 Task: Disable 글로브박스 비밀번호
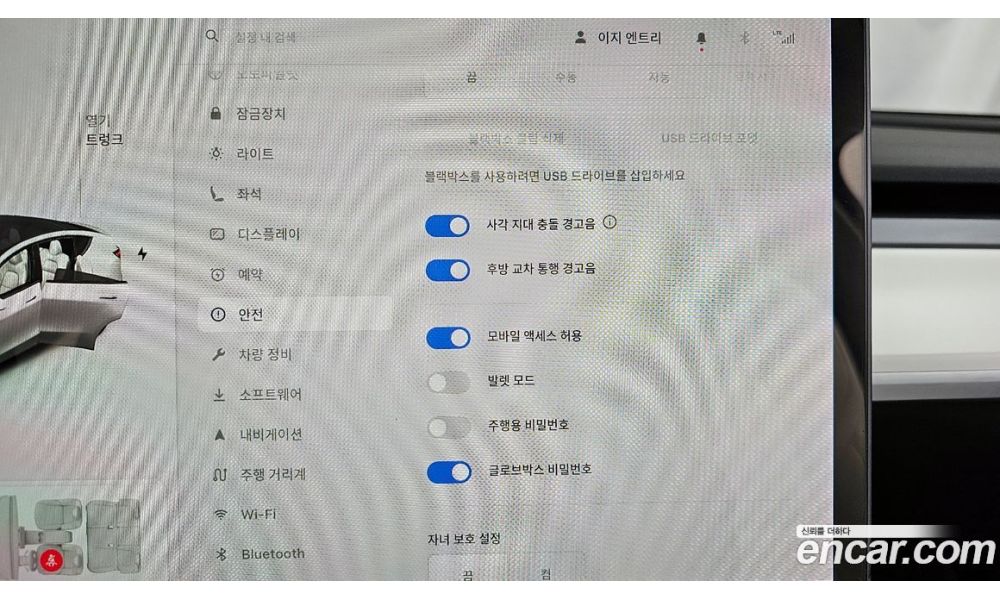pos(447,471)
